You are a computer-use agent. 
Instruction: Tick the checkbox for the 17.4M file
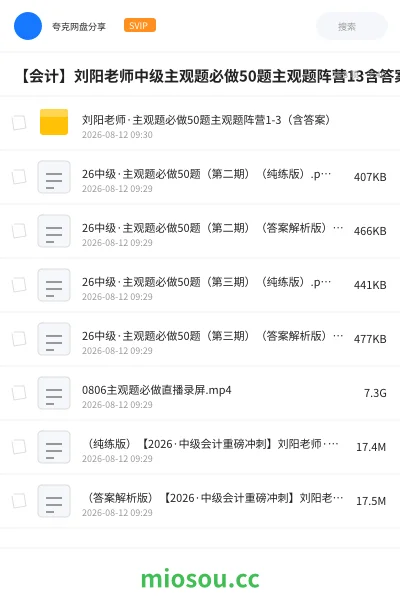19,447
